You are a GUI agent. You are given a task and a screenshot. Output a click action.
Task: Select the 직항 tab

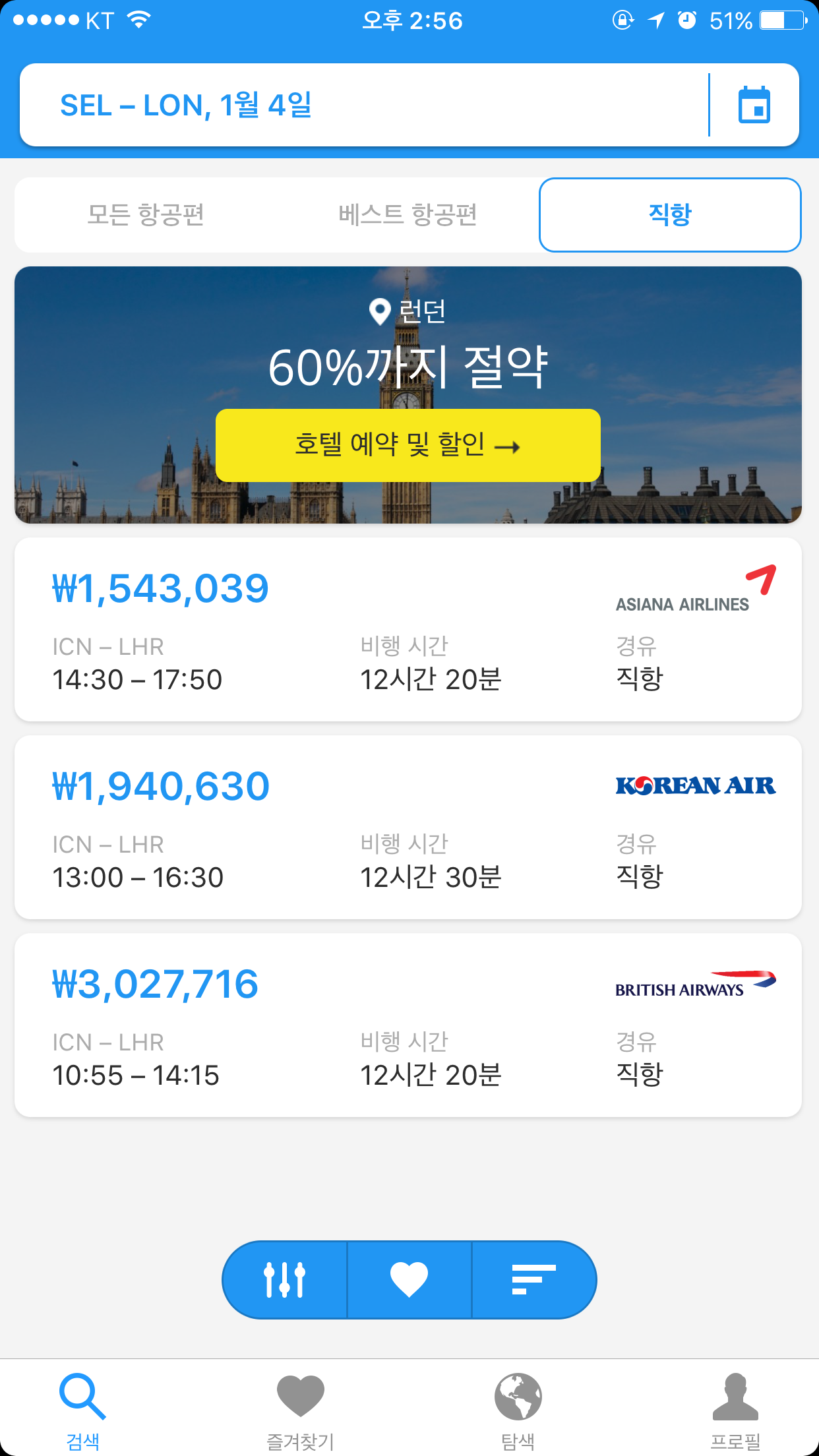pyautogui.click(x=670, y=215)
